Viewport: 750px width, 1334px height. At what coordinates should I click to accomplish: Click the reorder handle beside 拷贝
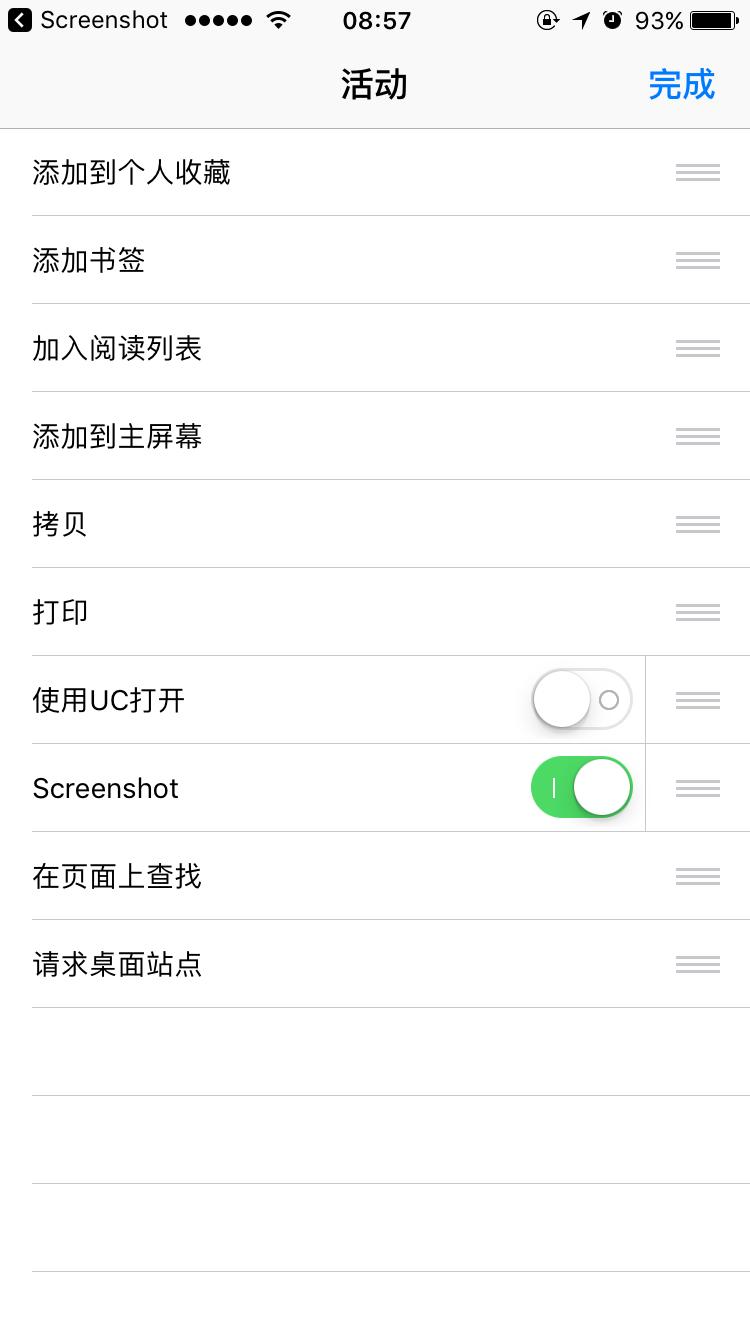tap(697, 524)
